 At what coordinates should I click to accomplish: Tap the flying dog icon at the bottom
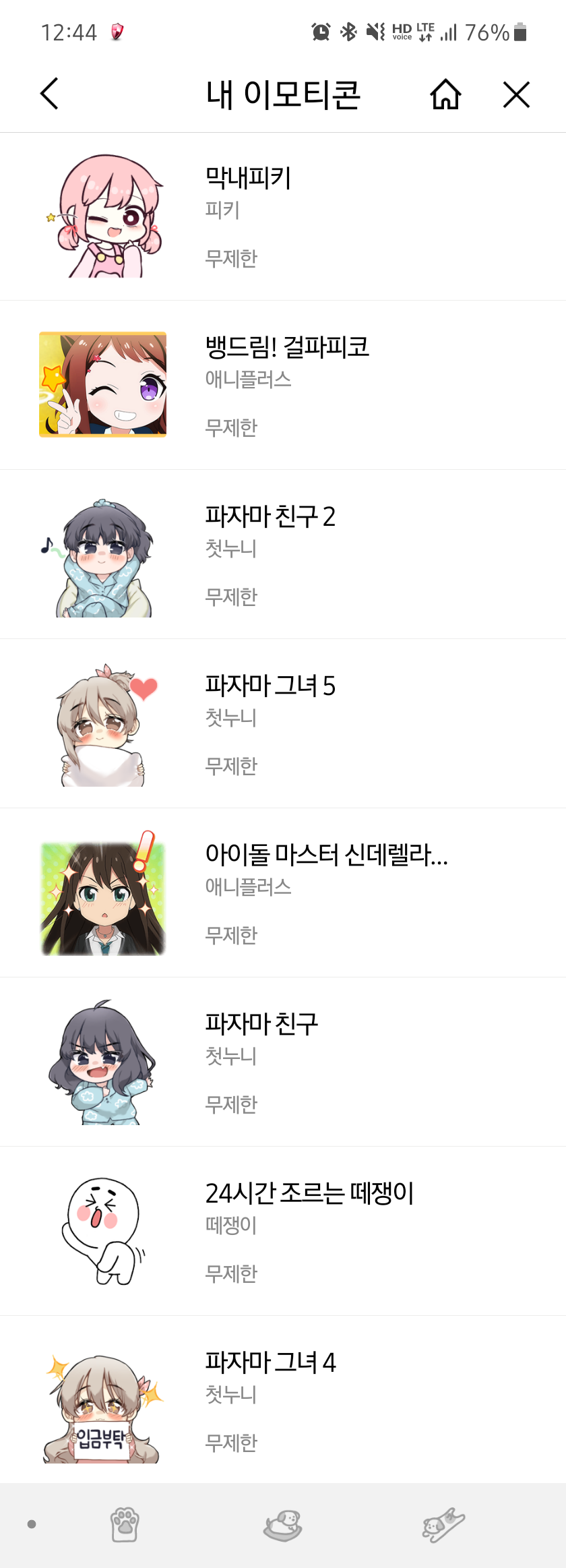(x=443, y=1525)
